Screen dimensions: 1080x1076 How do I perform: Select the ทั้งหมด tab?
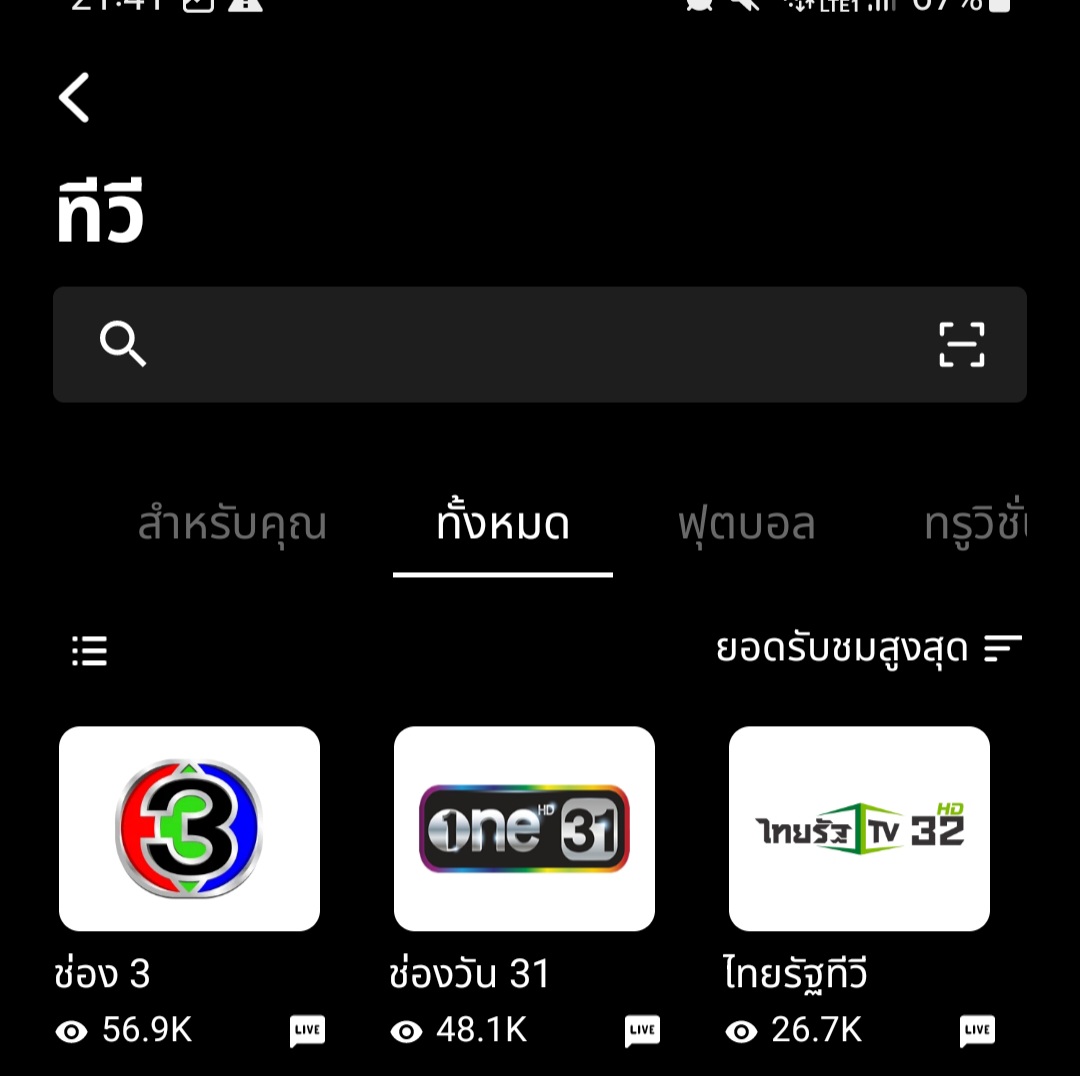[x=503, y=524]
